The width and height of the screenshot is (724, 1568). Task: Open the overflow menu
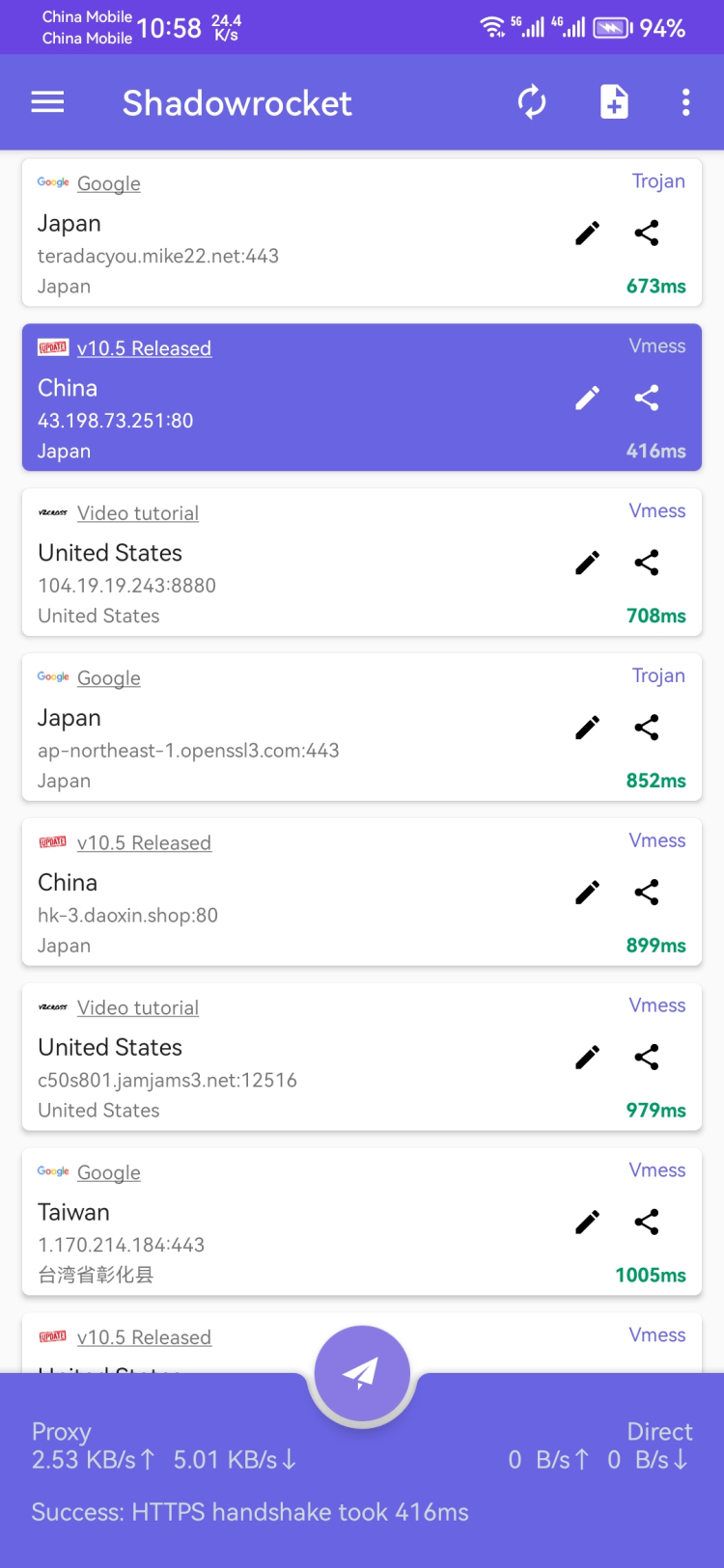[685, 102]
